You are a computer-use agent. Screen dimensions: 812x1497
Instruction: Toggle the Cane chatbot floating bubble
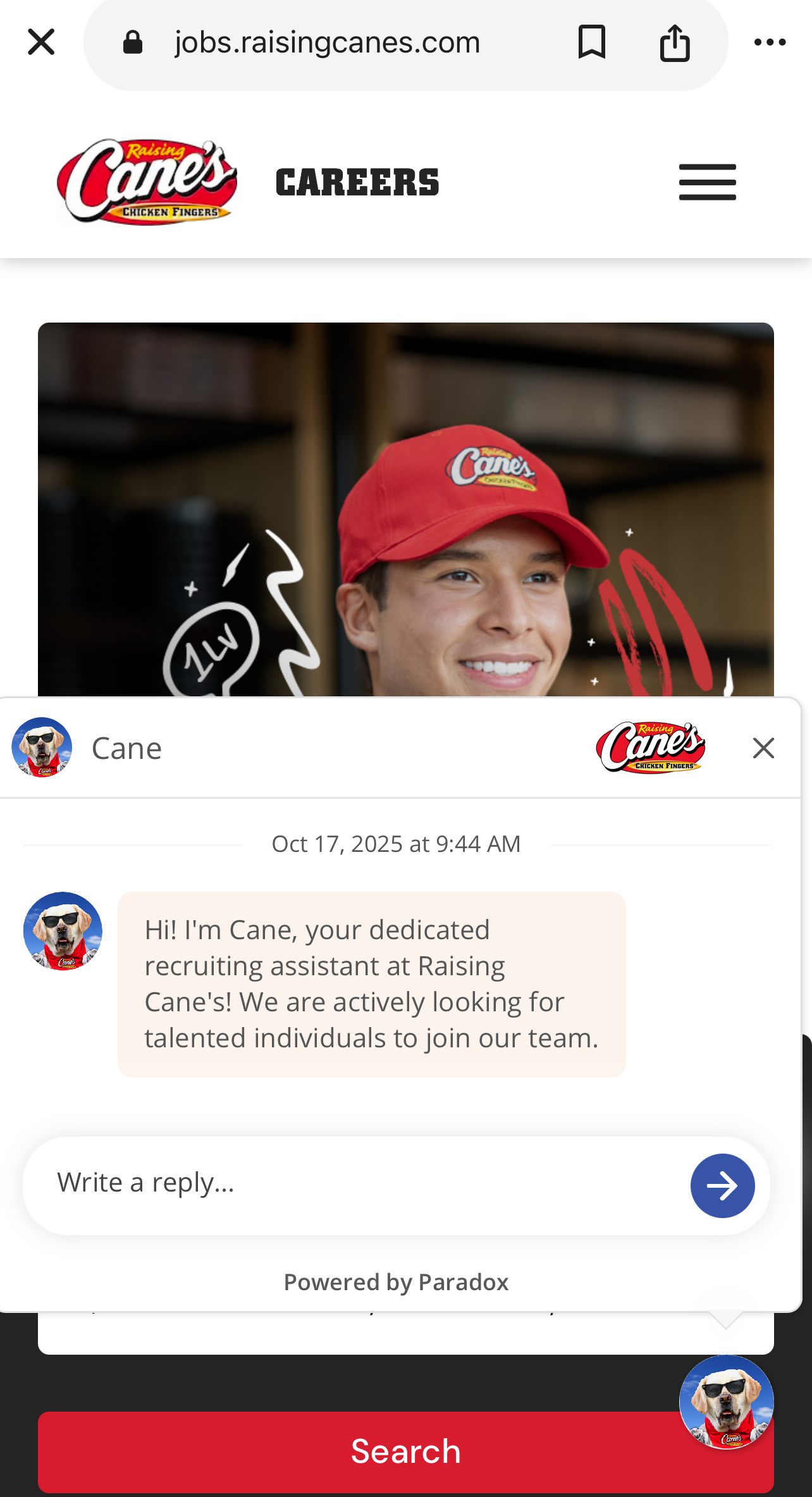pos(726,1402)
